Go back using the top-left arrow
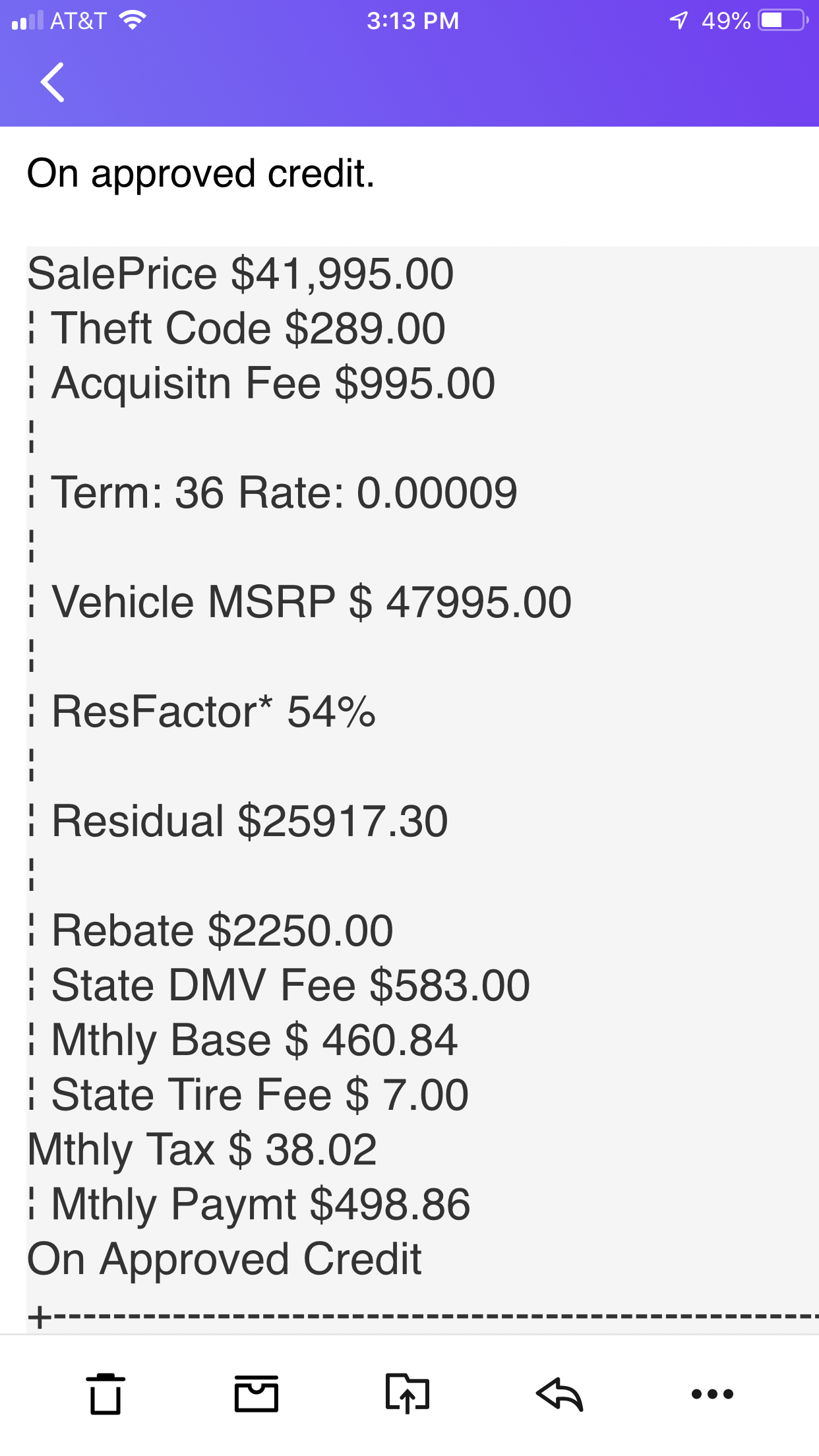 (53, 82)
